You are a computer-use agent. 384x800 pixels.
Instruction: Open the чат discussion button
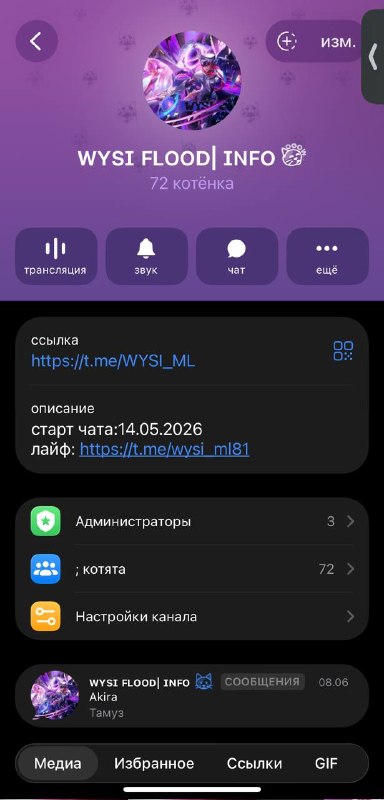click(x=237, y=256)
